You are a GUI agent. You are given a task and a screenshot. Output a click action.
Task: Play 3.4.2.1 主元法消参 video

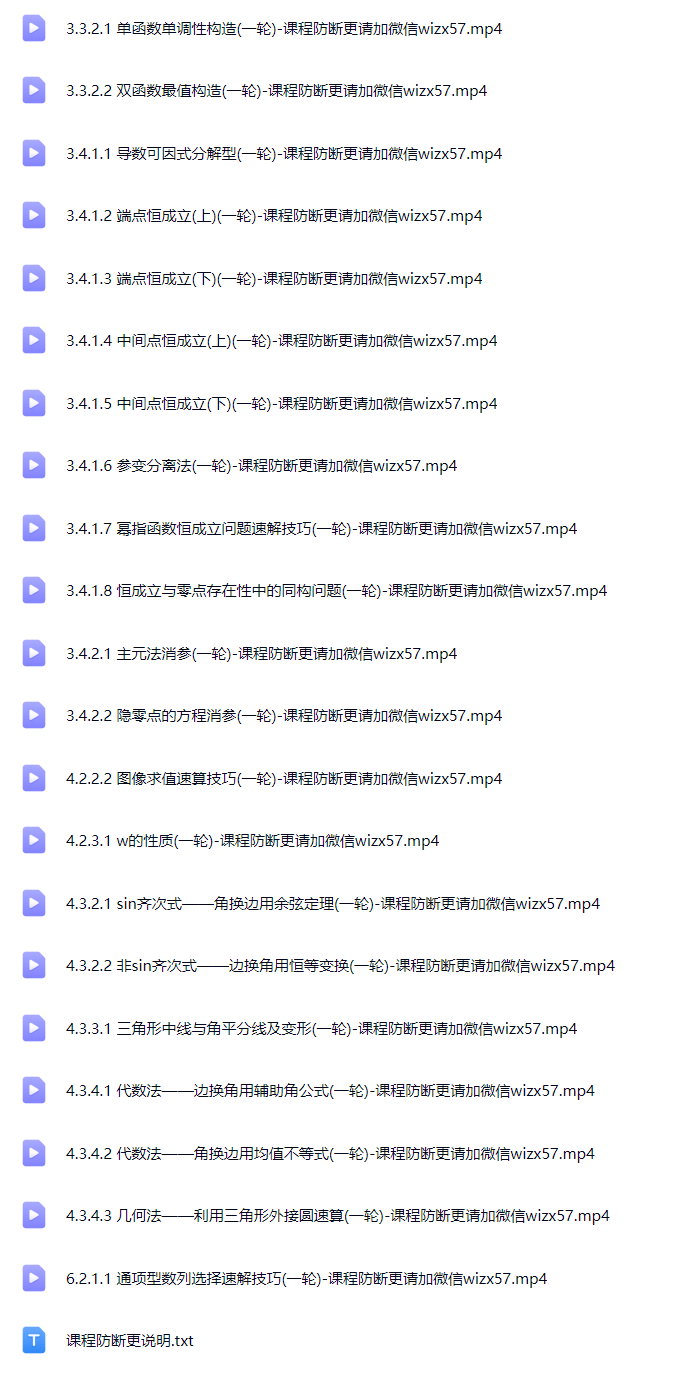pos(262,654)
